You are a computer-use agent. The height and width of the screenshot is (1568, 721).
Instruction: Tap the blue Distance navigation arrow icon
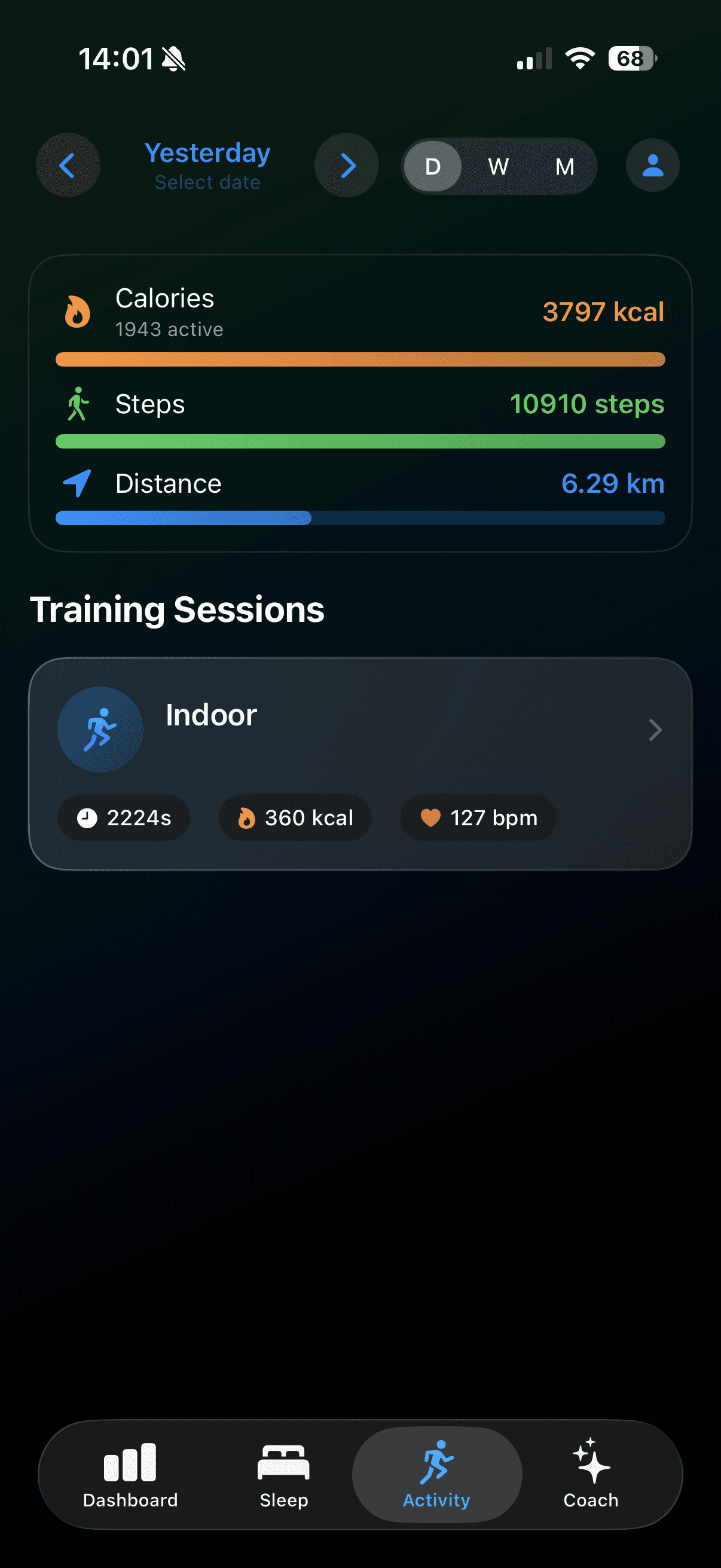pos(77,482)
